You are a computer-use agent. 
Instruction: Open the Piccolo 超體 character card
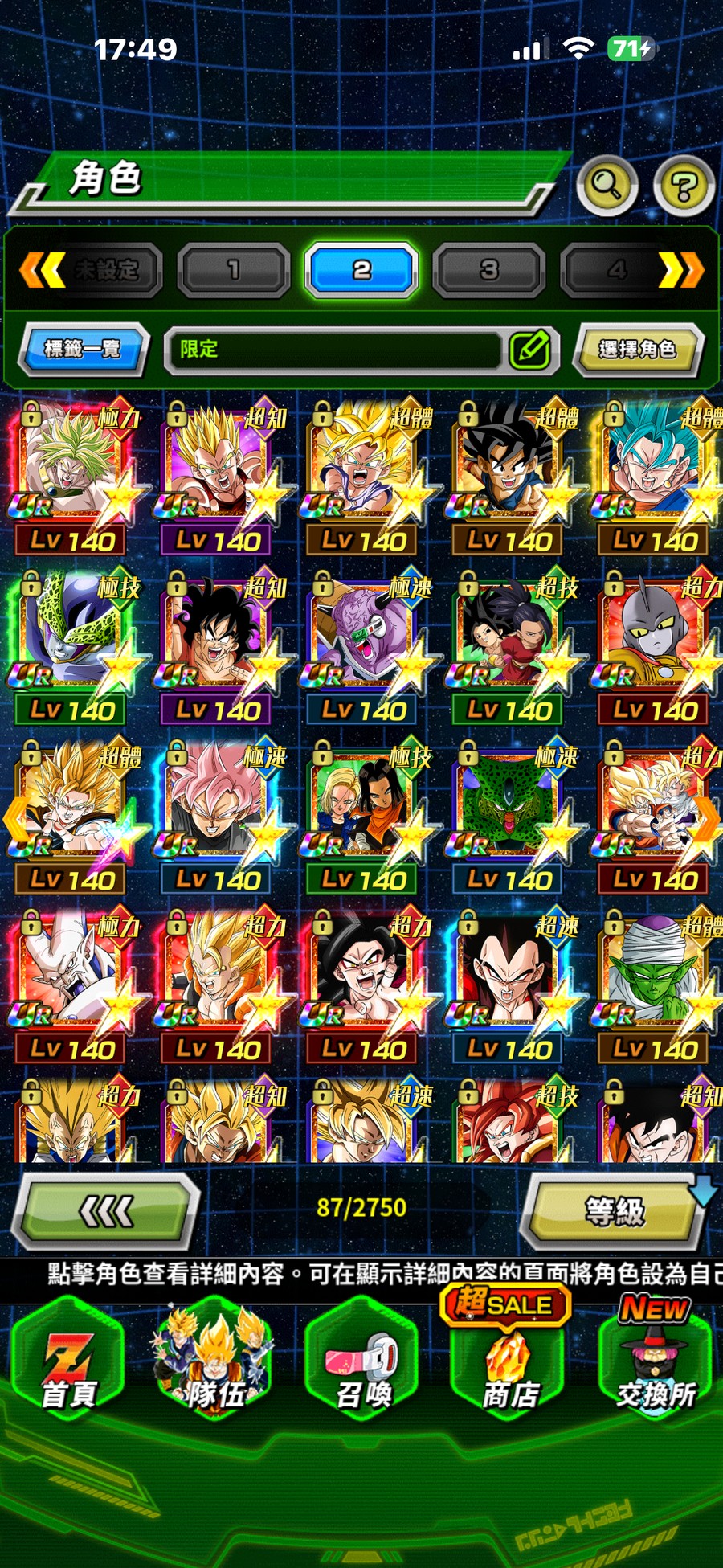coord(655,982)
